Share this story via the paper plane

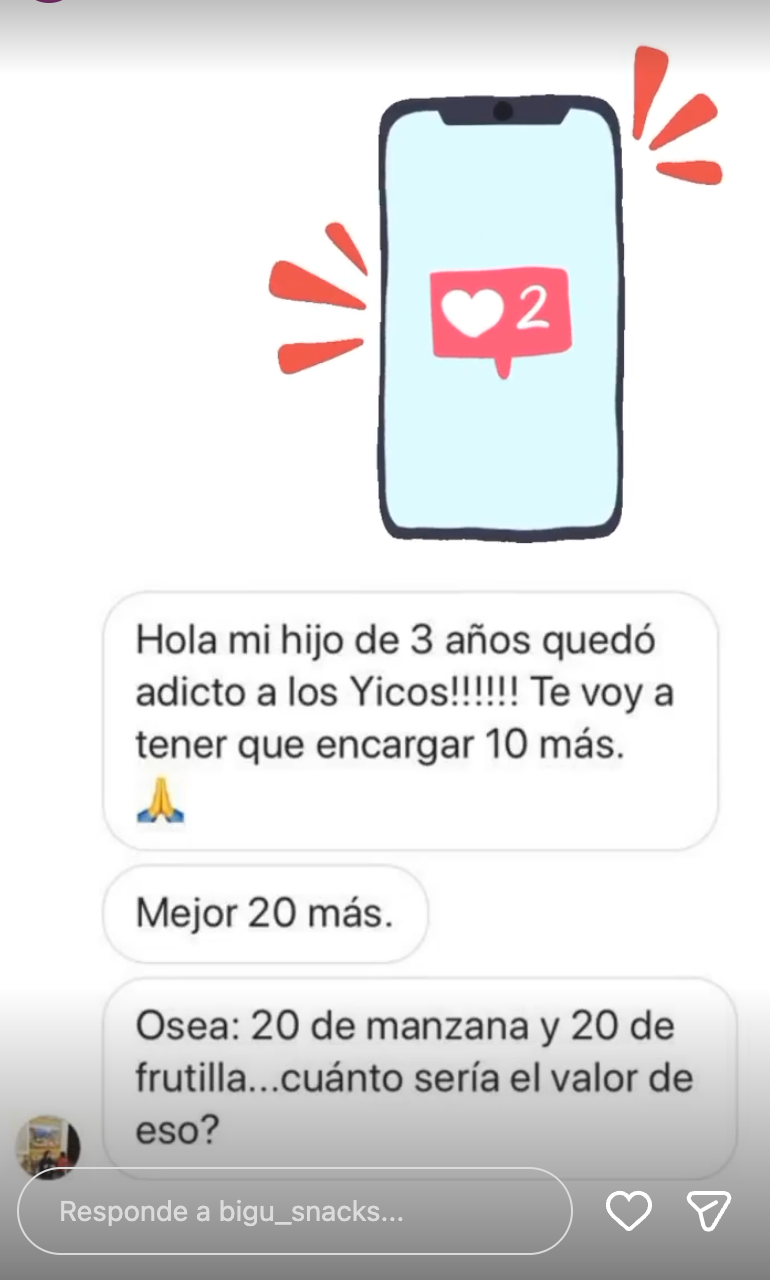tap(709, 1211)
